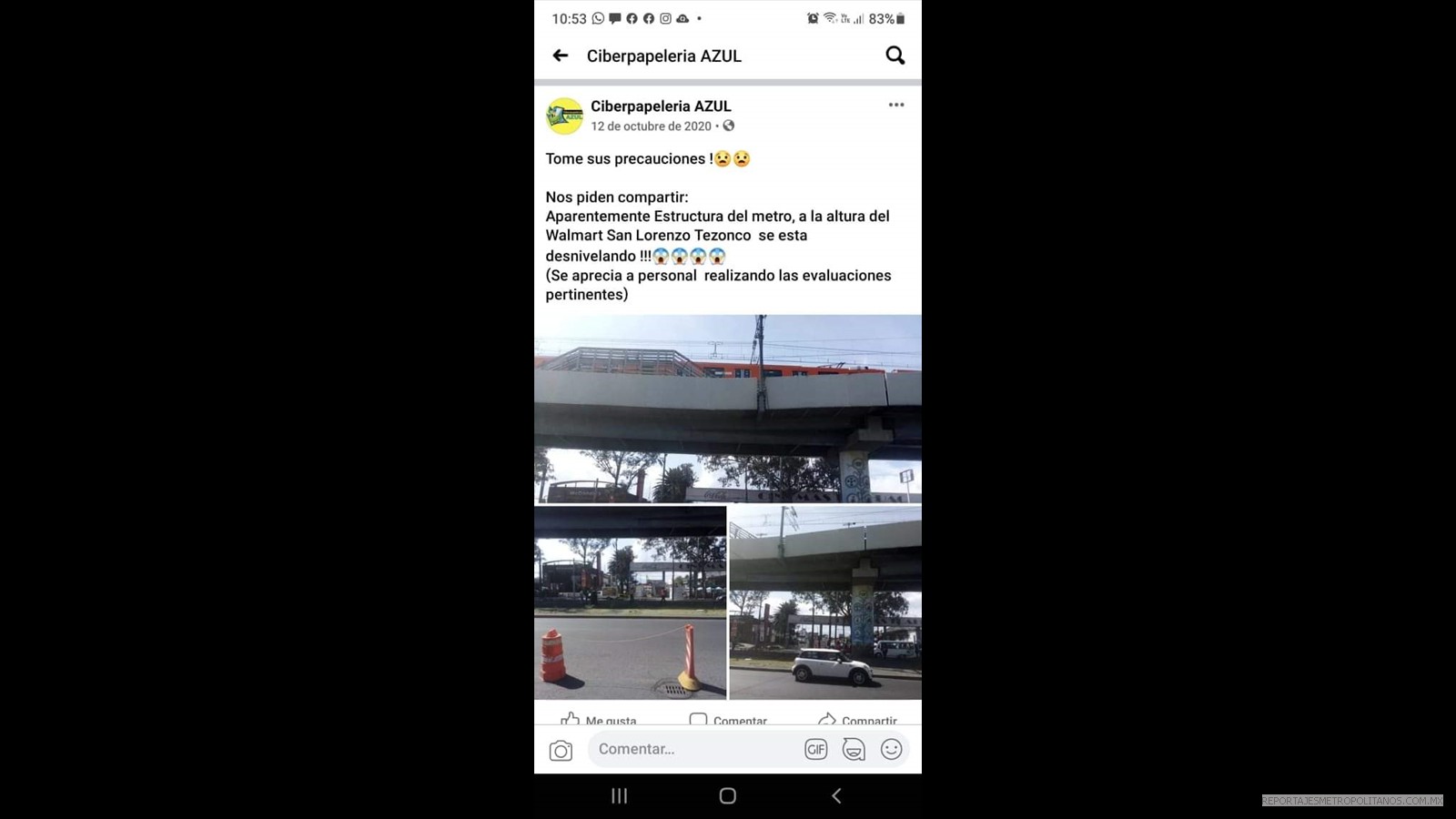Like the post with Me gusta
Viewport: 1456px width, 819px height.
[x=599, y=719]
